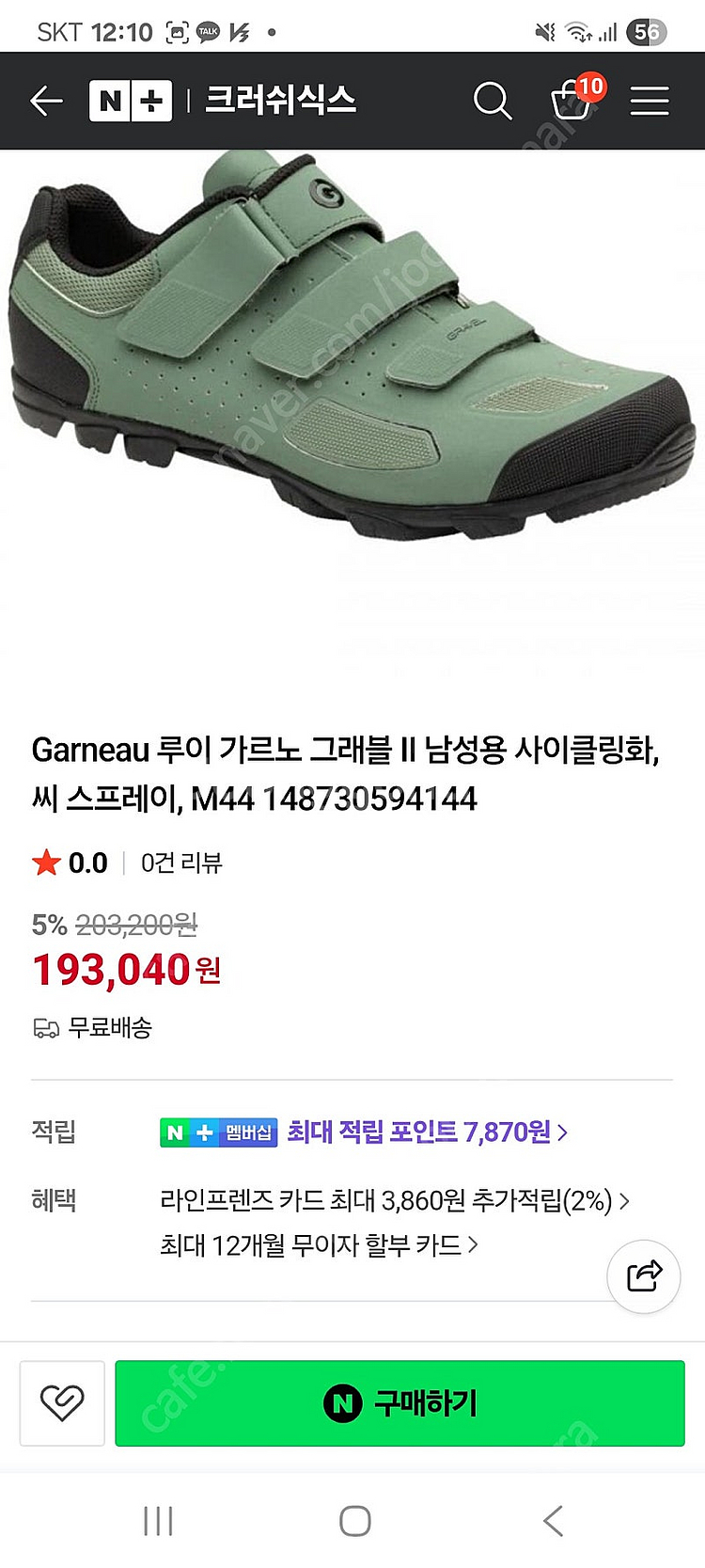
Task: Go back using the header arrow
Action: [x=46, y=101]
